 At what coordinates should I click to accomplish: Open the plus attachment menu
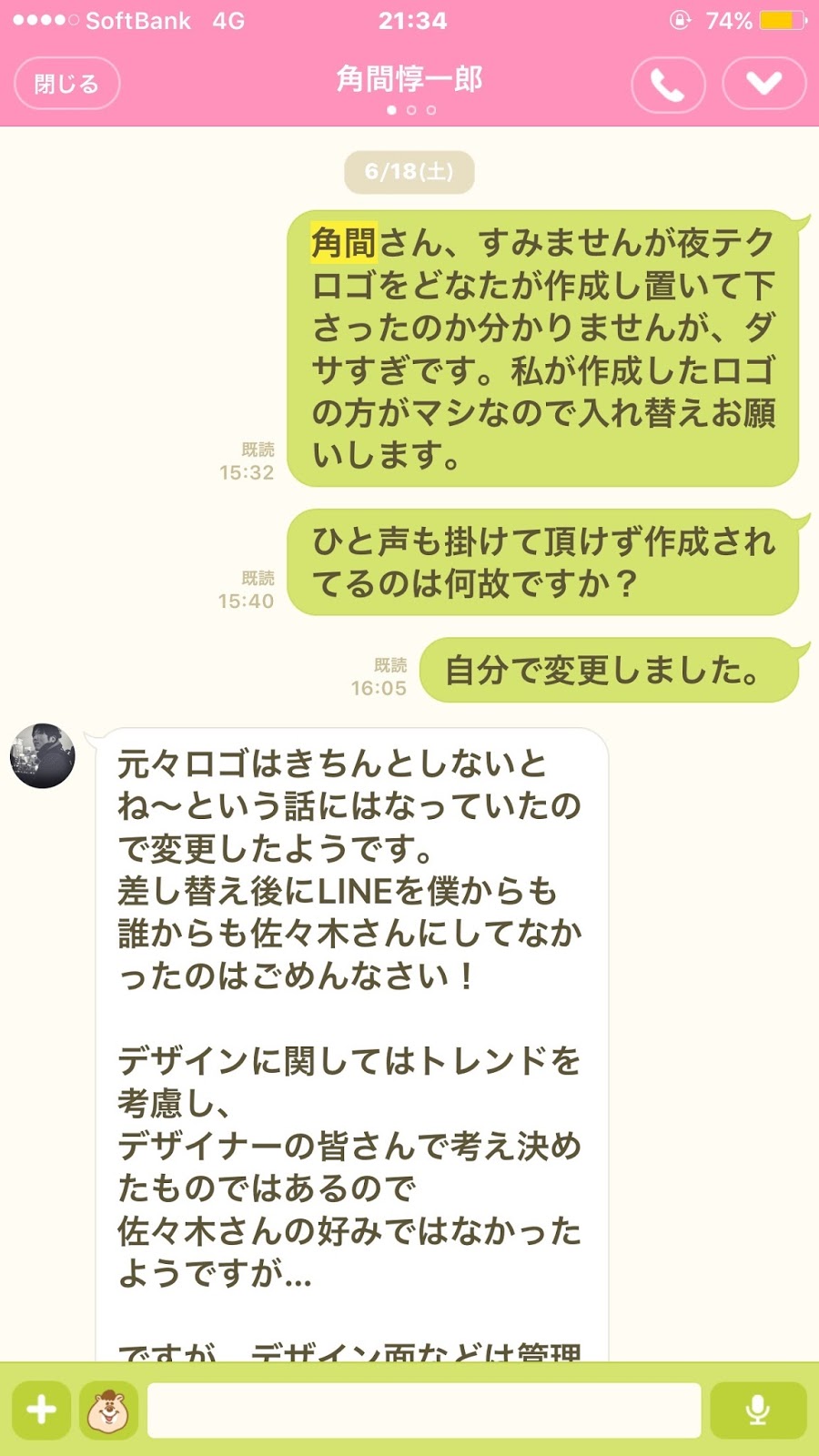coord(41,1410)
